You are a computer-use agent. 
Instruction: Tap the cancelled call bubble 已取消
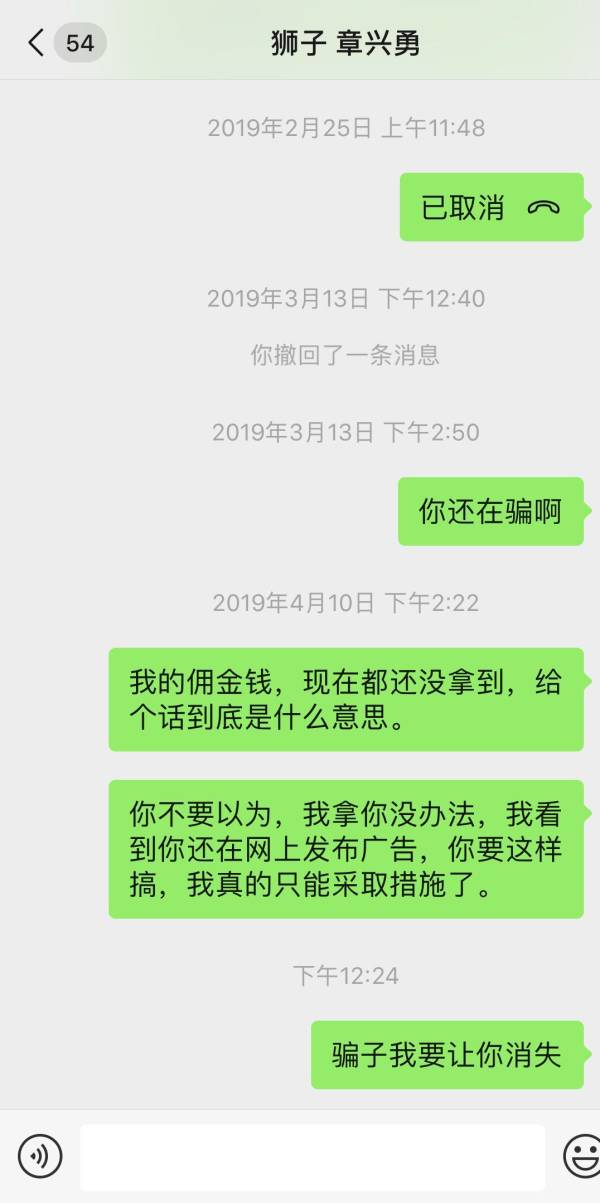(x=491, y=208)
